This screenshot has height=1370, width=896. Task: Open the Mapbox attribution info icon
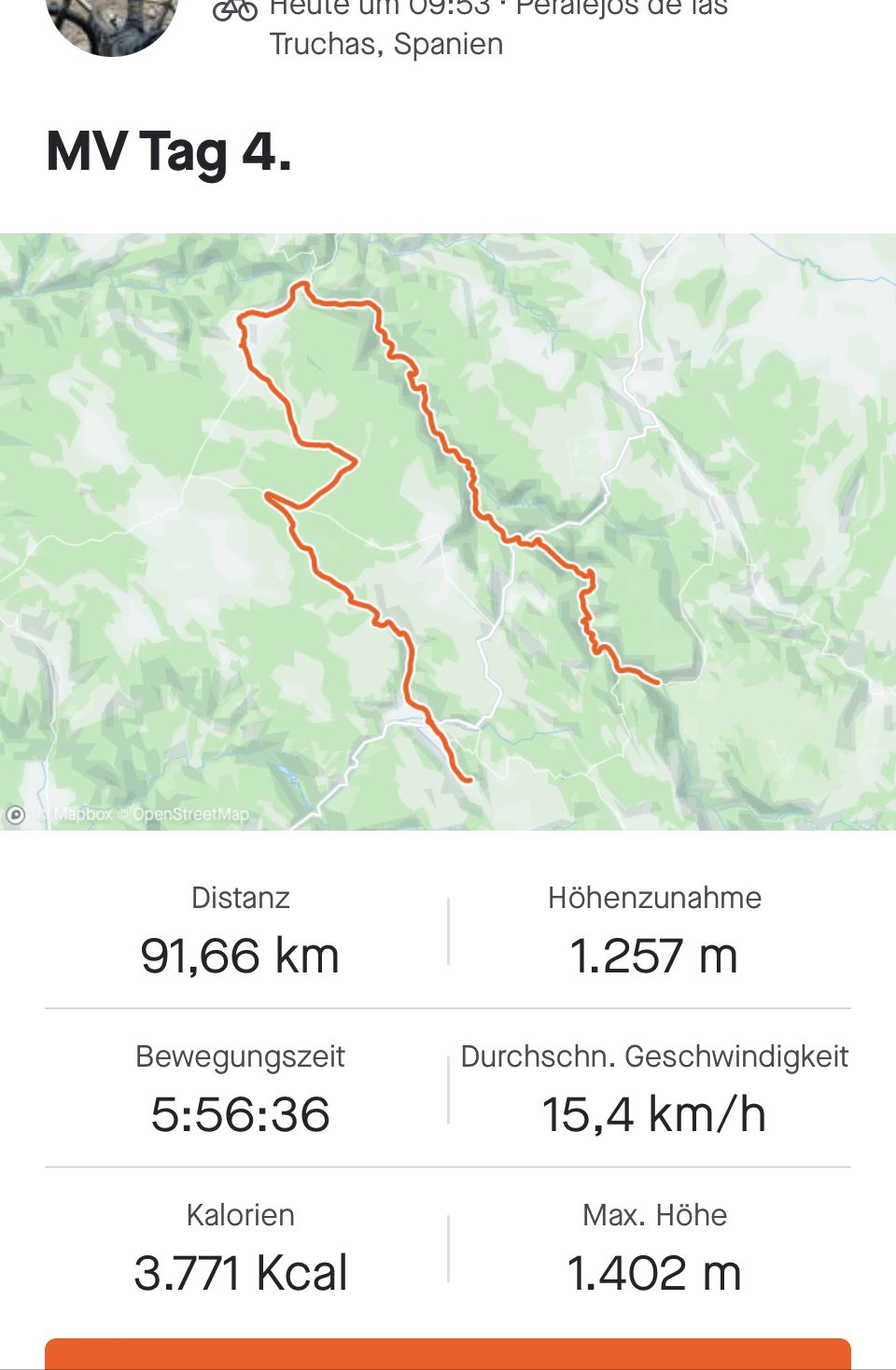coord(16,815)
